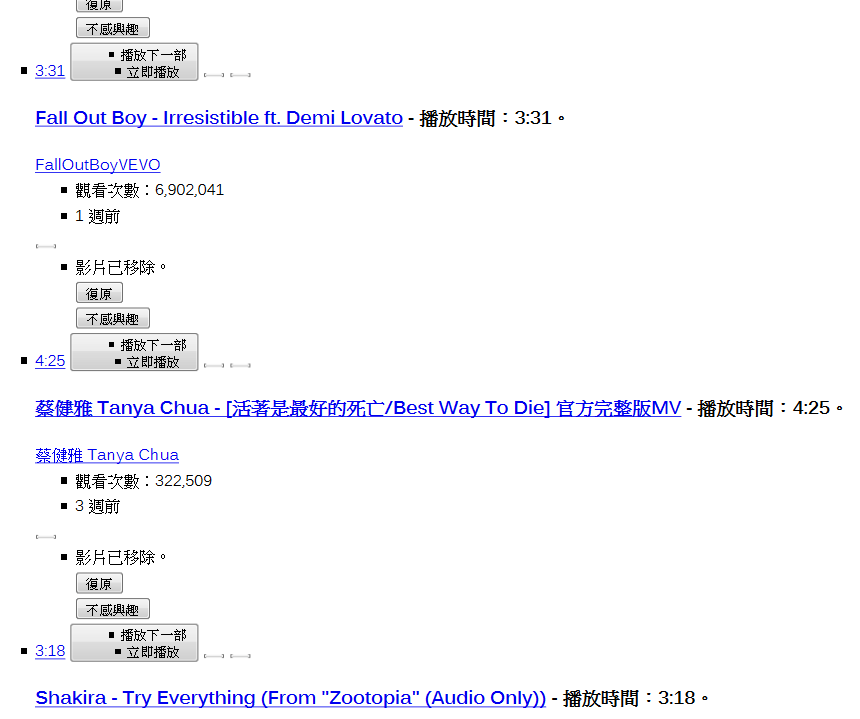The width and height of the screenshot is (860, 719).
Task: Visit the FallOutBoyVEVO channel
Action: click(98, 165)
